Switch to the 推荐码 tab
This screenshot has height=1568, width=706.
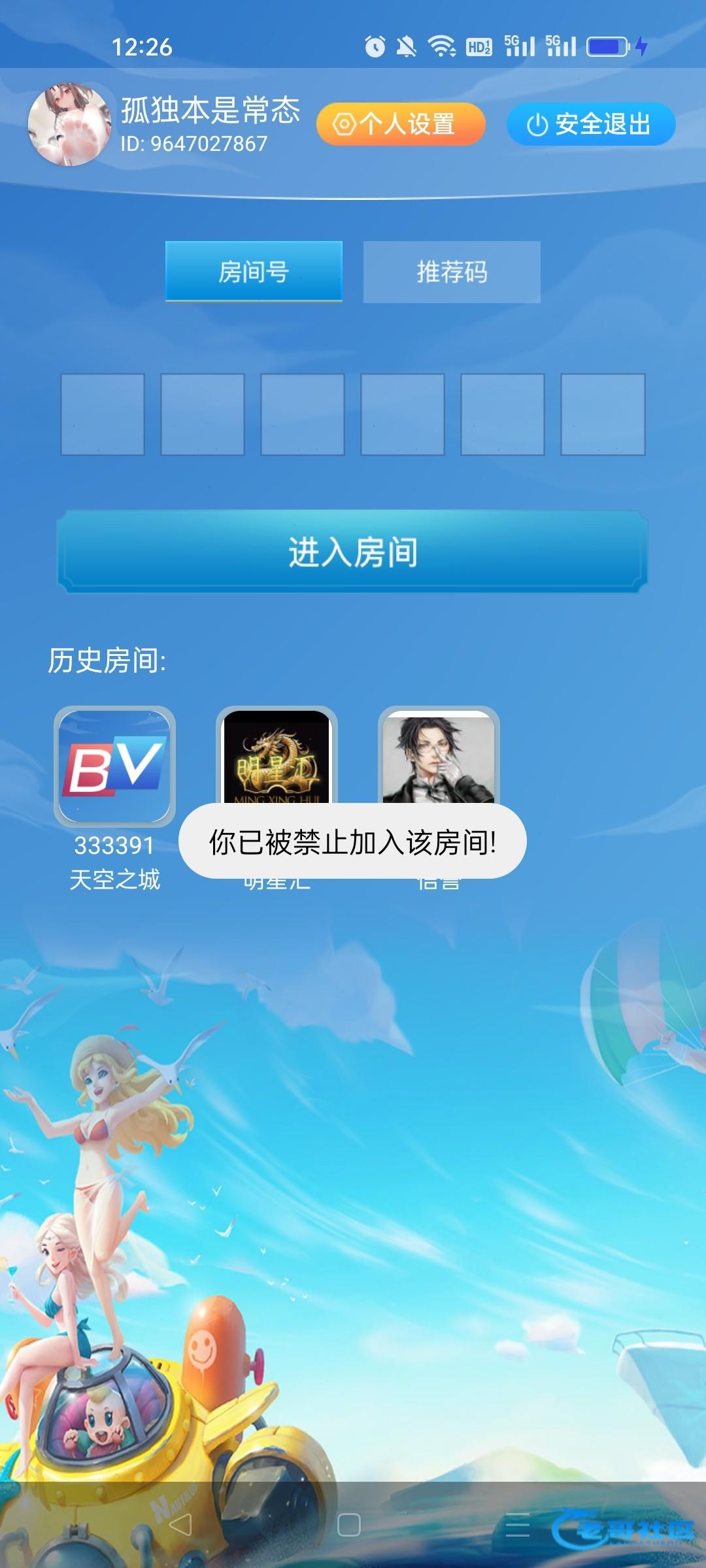(x=452, y=272)
